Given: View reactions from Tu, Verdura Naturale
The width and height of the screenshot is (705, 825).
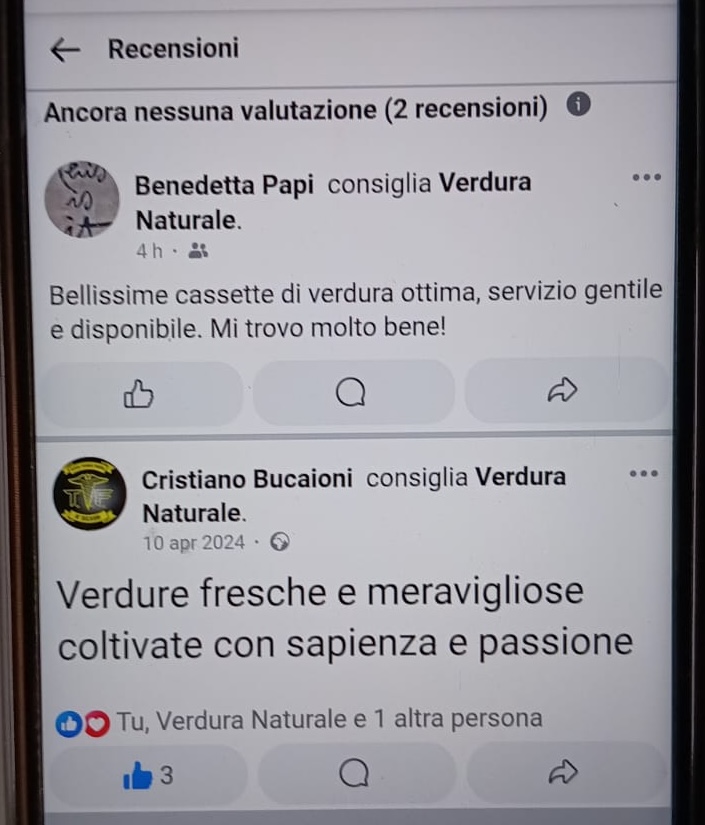Looking at the screenshot, I should pos(300,719).
